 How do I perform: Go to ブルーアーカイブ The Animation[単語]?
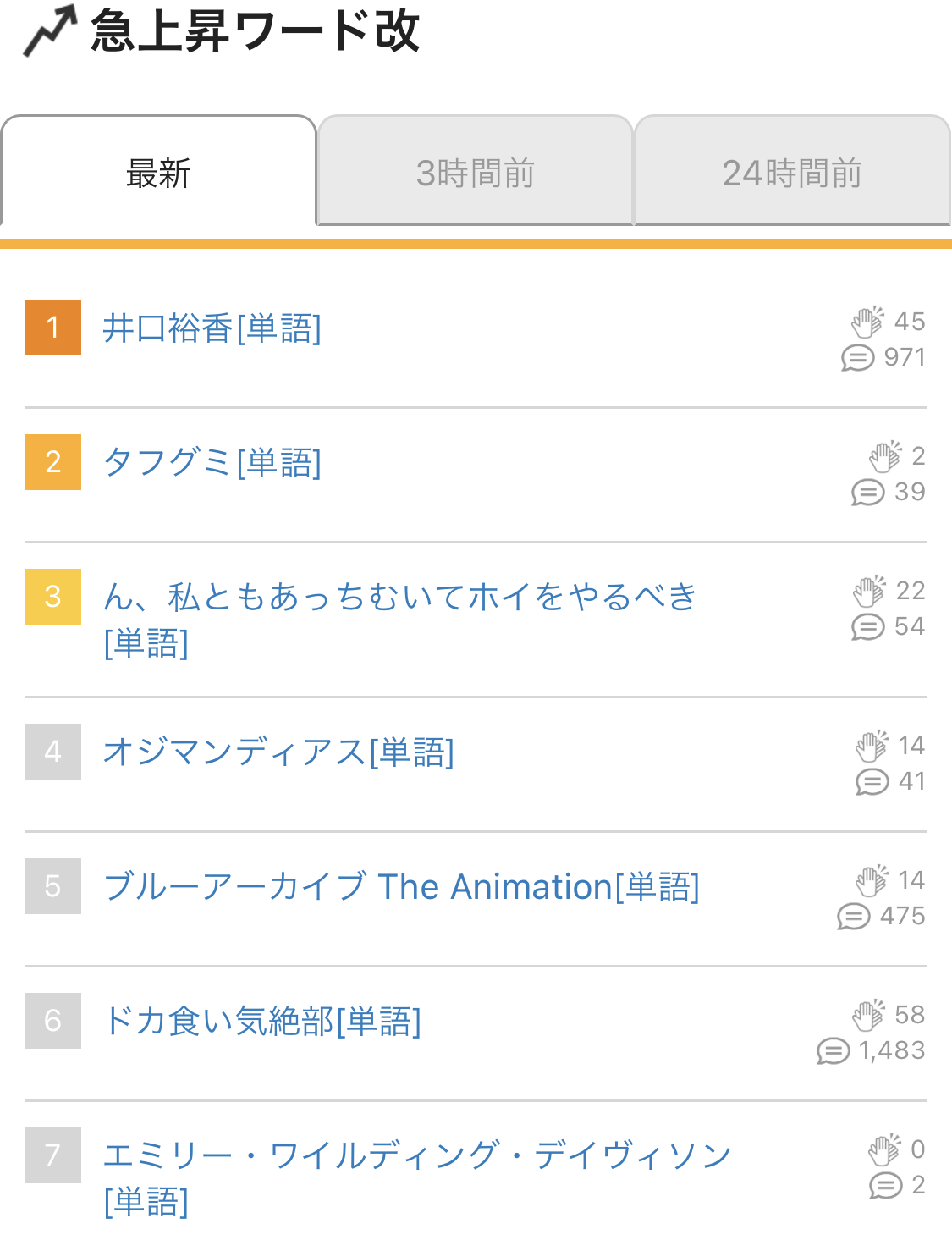point(401,887)
